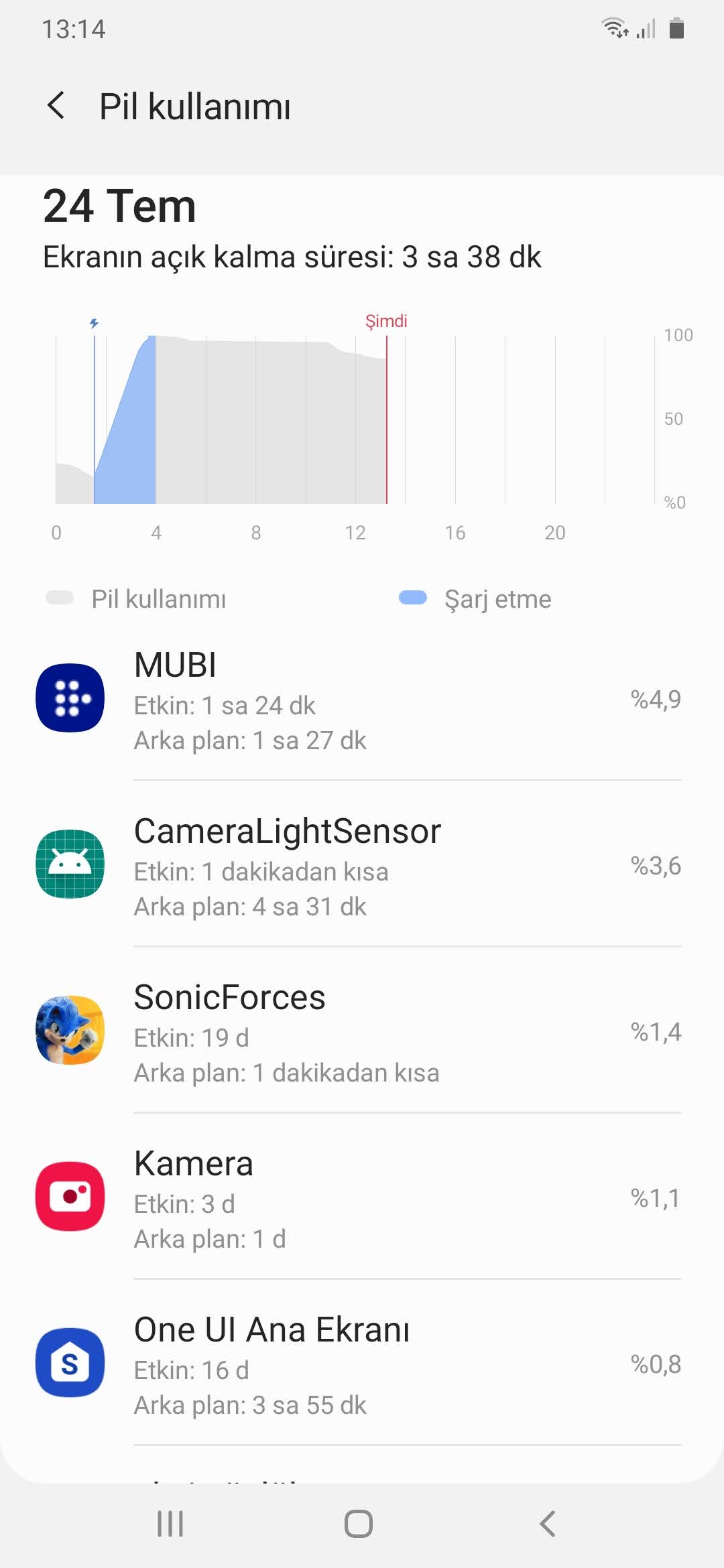Tap the system home button
724x1568 pixels.
coord(359,1523)
